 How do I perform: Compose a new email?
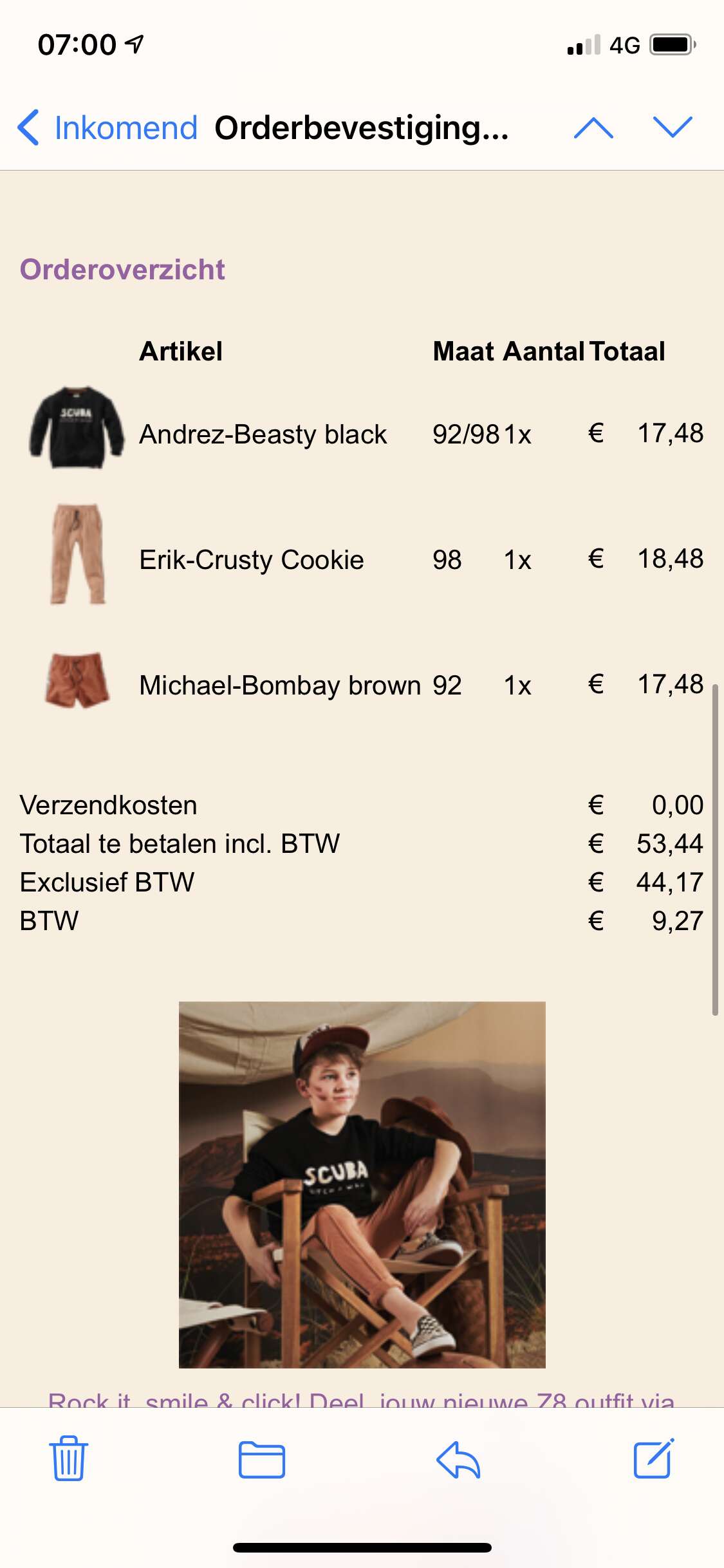click(x=653, y=1459)
